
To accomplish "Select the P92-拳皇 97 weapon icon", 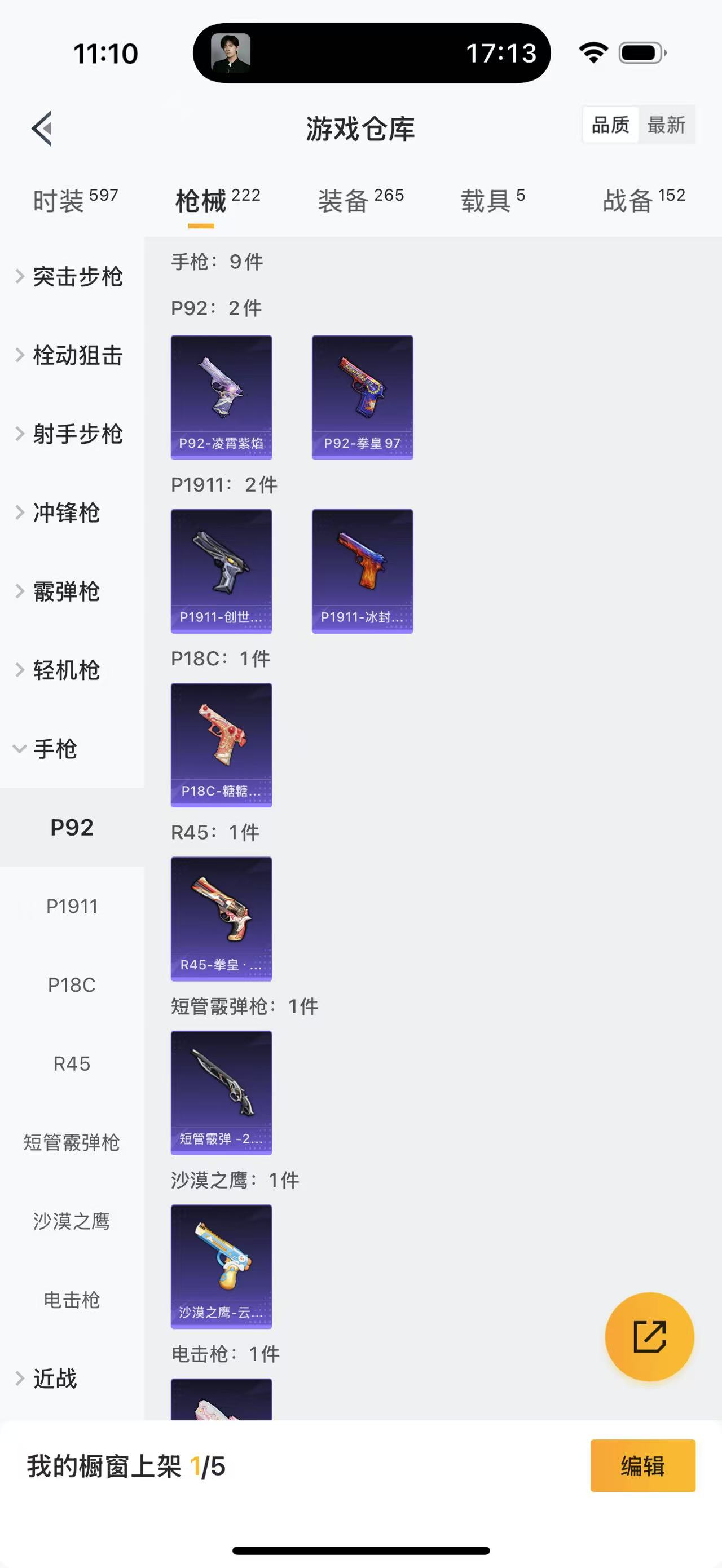I will [362, 396].
